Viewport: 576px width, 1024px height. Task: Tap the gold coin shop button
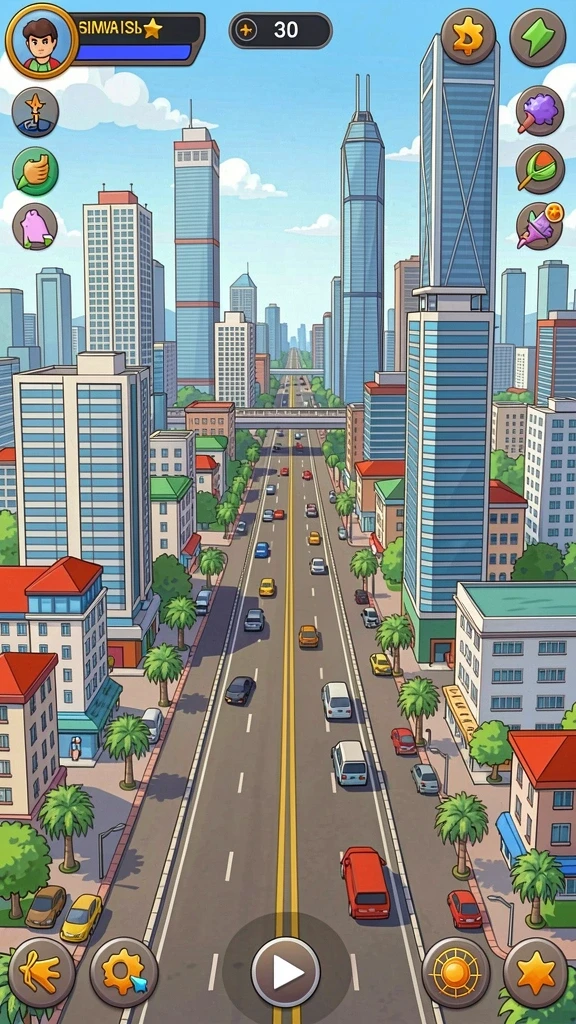coord(468,37)
